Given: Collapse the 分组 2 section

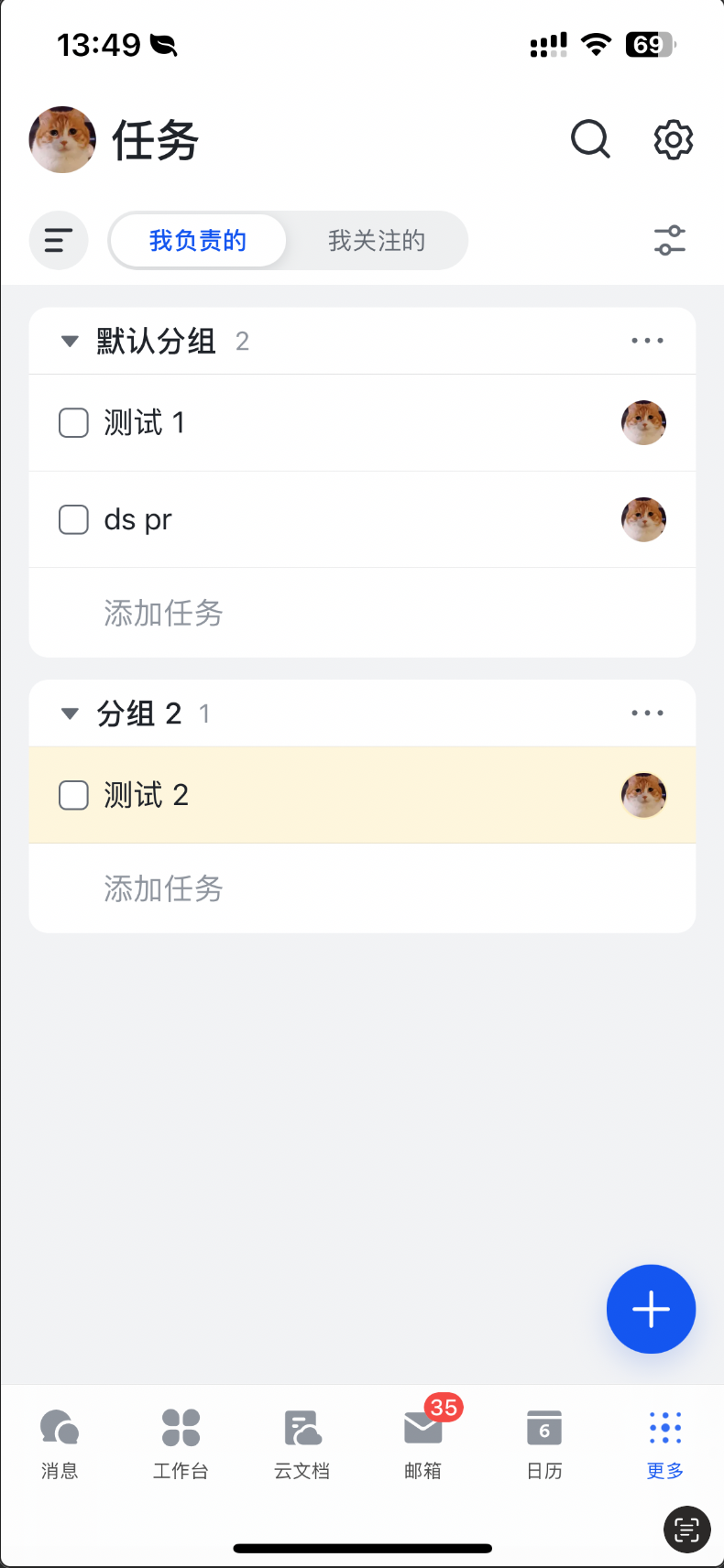Looking at the screenshot, I should [x=70, y=713].
